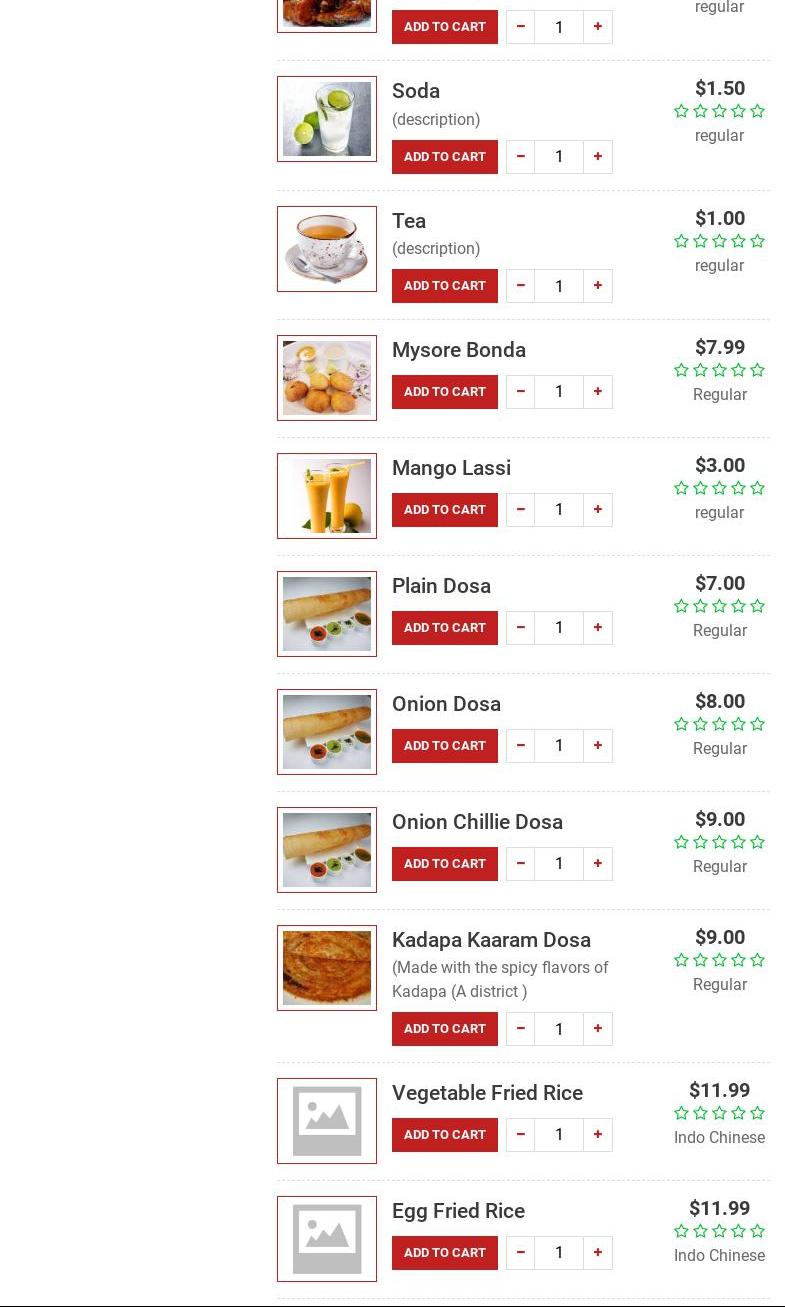Viewport: 785px width, 1307px height.
Task: Increase the Vegetable Fried Rice quantity
Action: 598,1135
